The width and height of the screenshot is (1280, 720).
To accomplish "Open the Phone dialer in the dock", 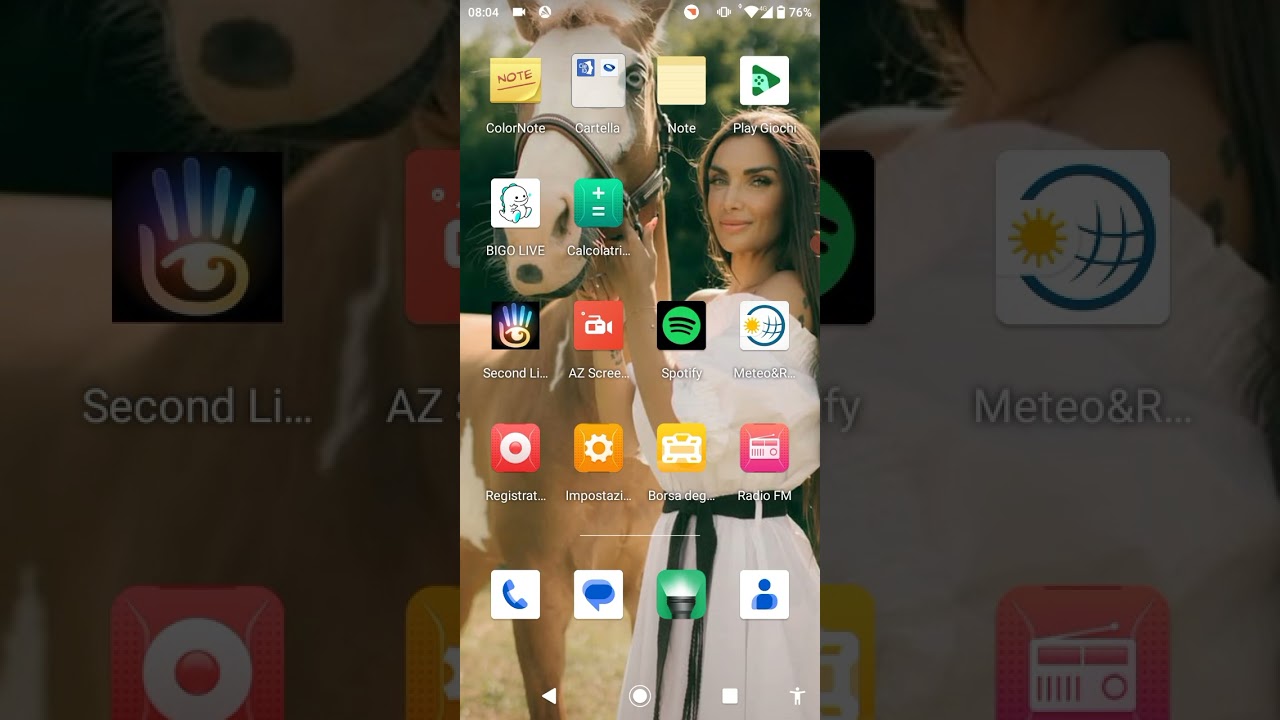I will click(515, 595).
